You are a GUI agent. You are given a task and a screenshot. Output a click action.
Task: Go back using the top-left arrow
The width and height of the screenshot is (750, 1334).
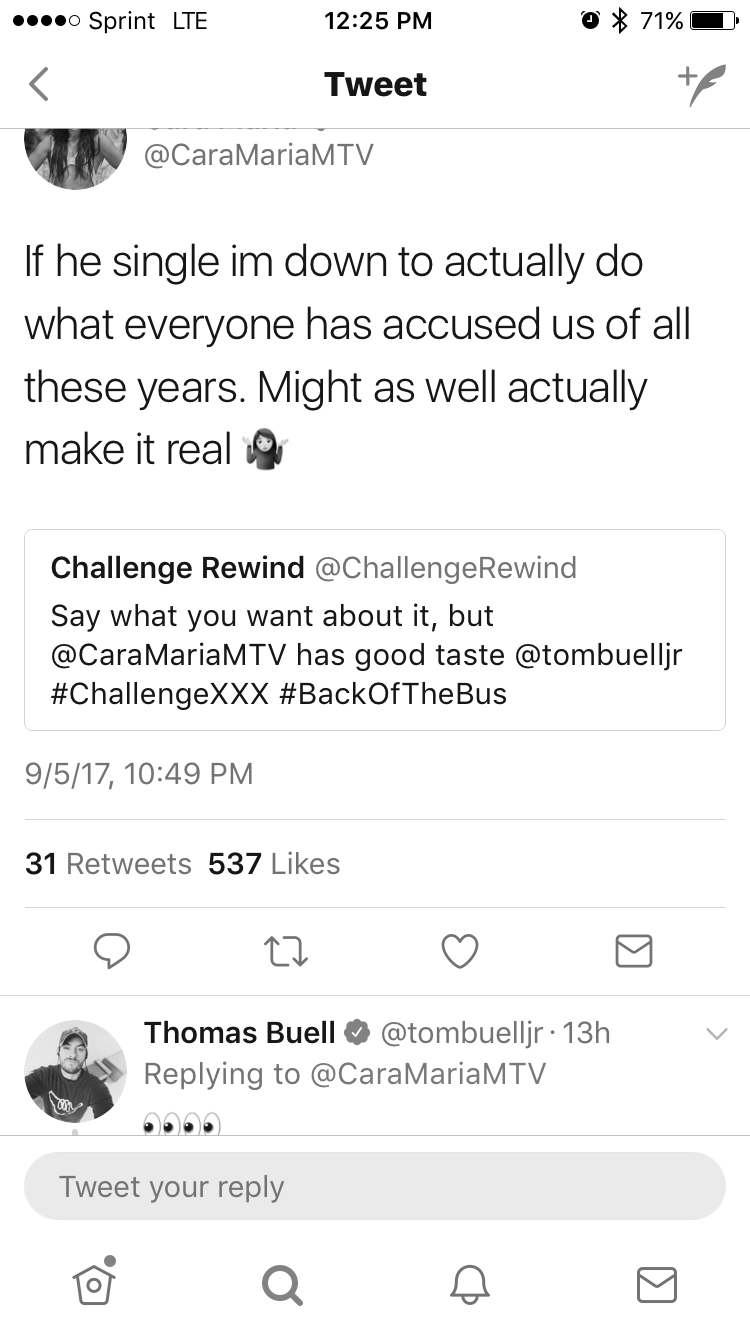point(38,84)
